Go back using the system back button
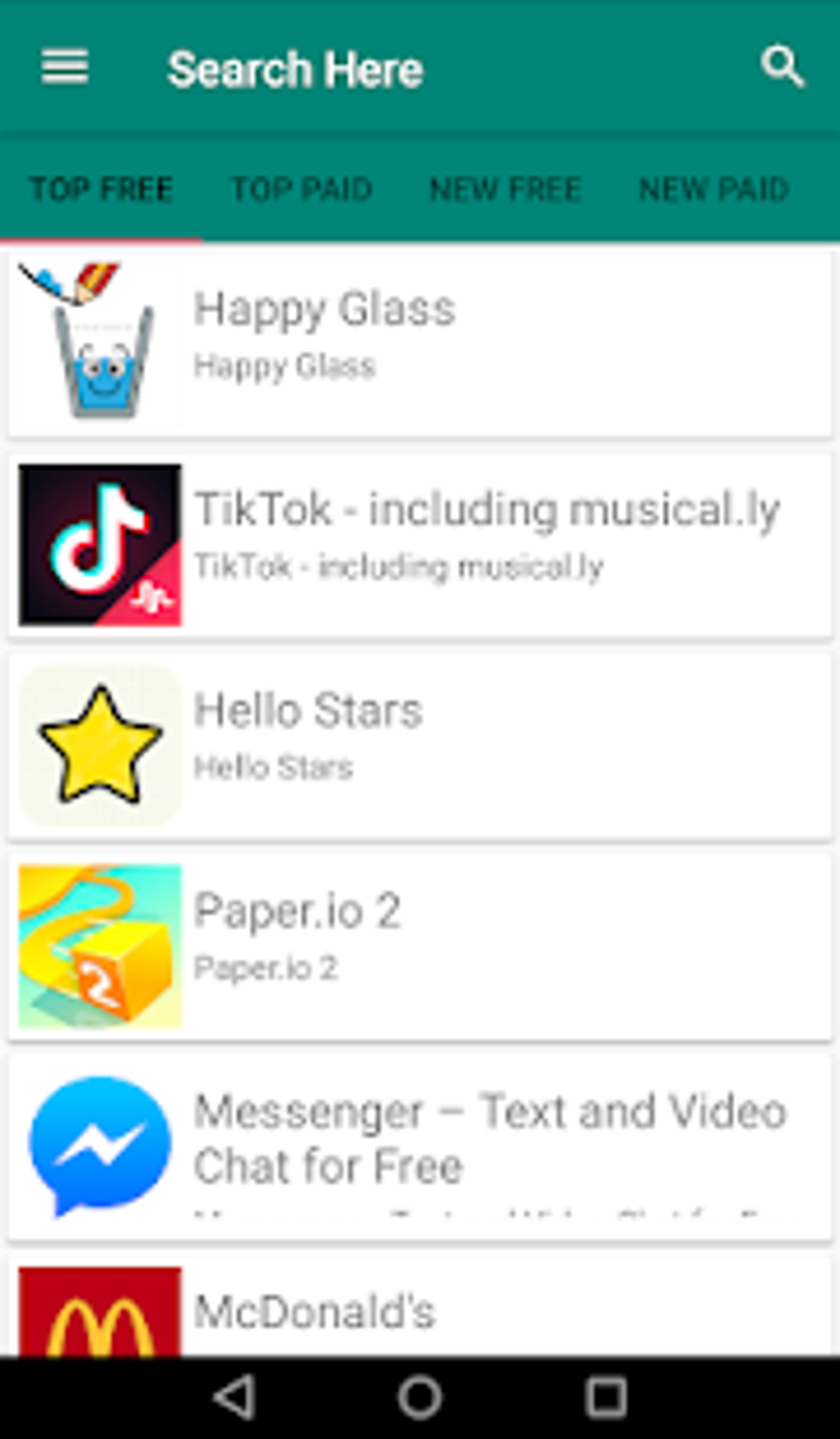Image resolution: width=840 pixels, height=1439 pixels. click(235, 1398)
